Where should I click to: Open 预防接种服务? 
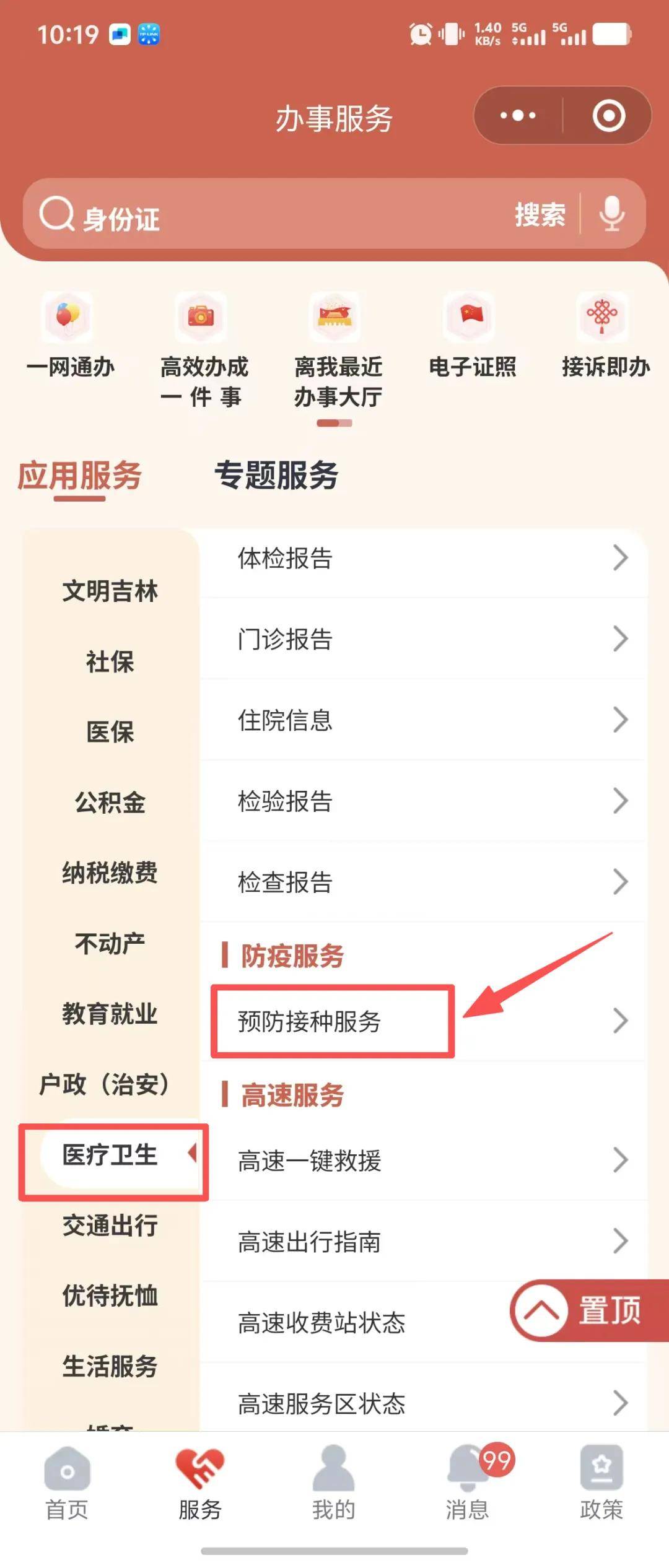tap(424, 1021)
